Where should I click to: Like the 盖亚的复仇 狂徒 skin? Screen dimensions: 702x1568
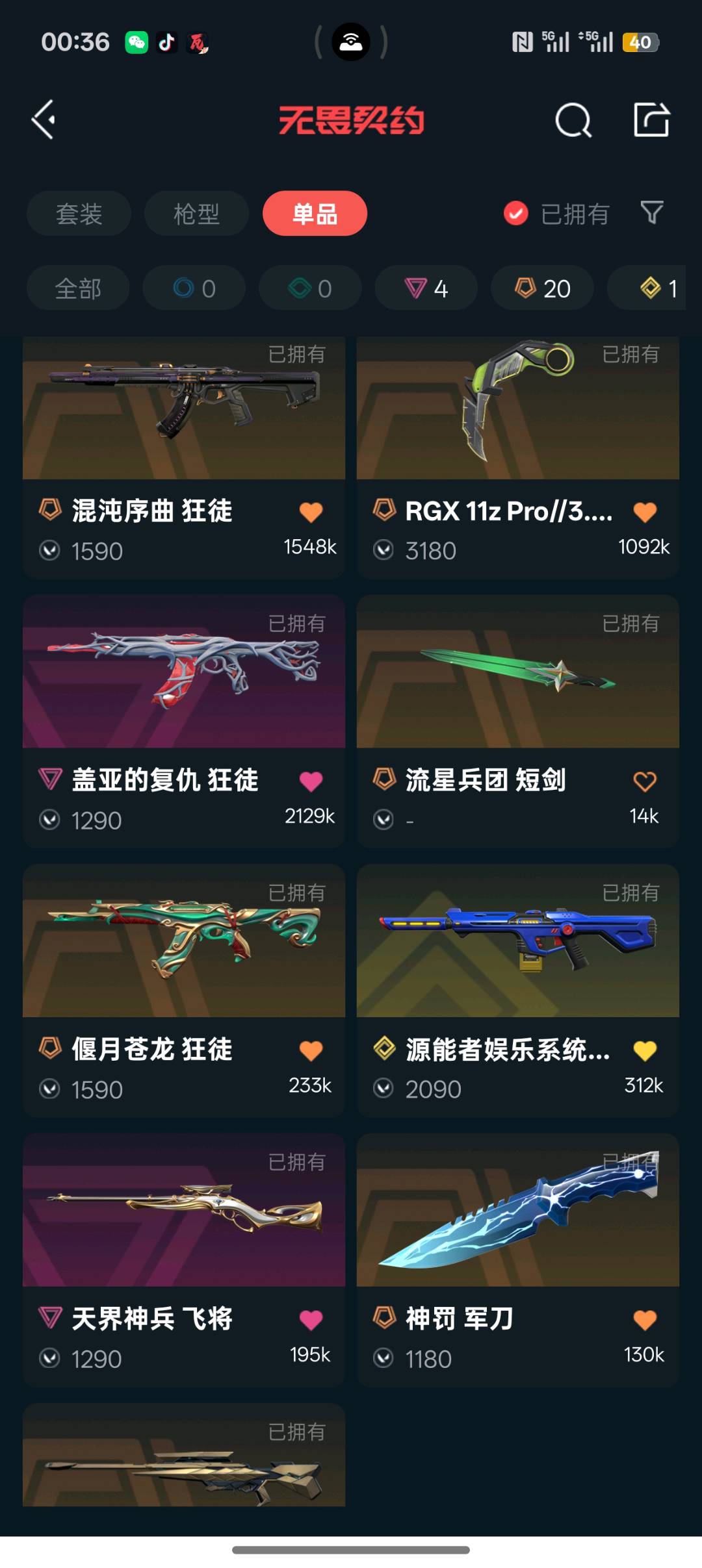click(311, 781)
